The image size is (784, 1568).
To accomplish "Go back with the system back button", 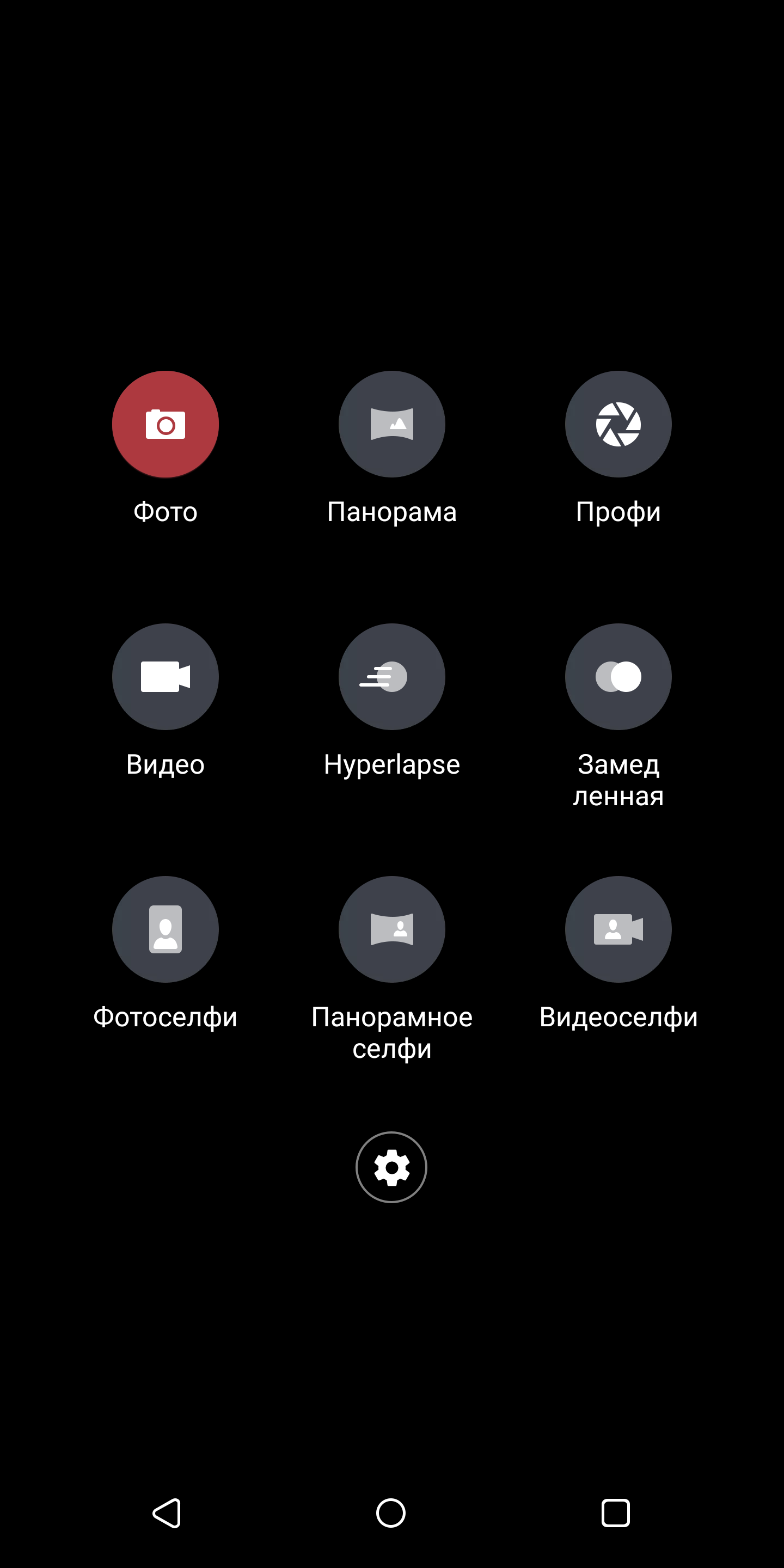I will [166, 1512].
